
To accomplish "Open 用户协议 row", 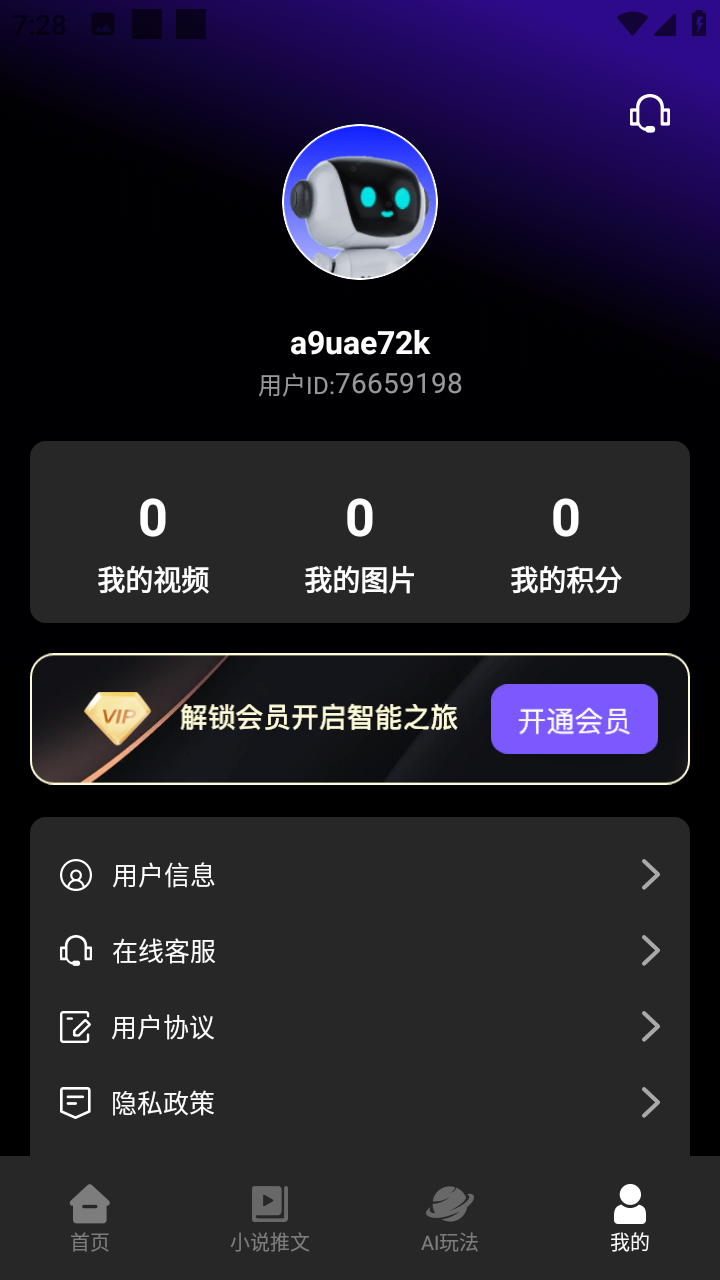I will pos(360,1027).
